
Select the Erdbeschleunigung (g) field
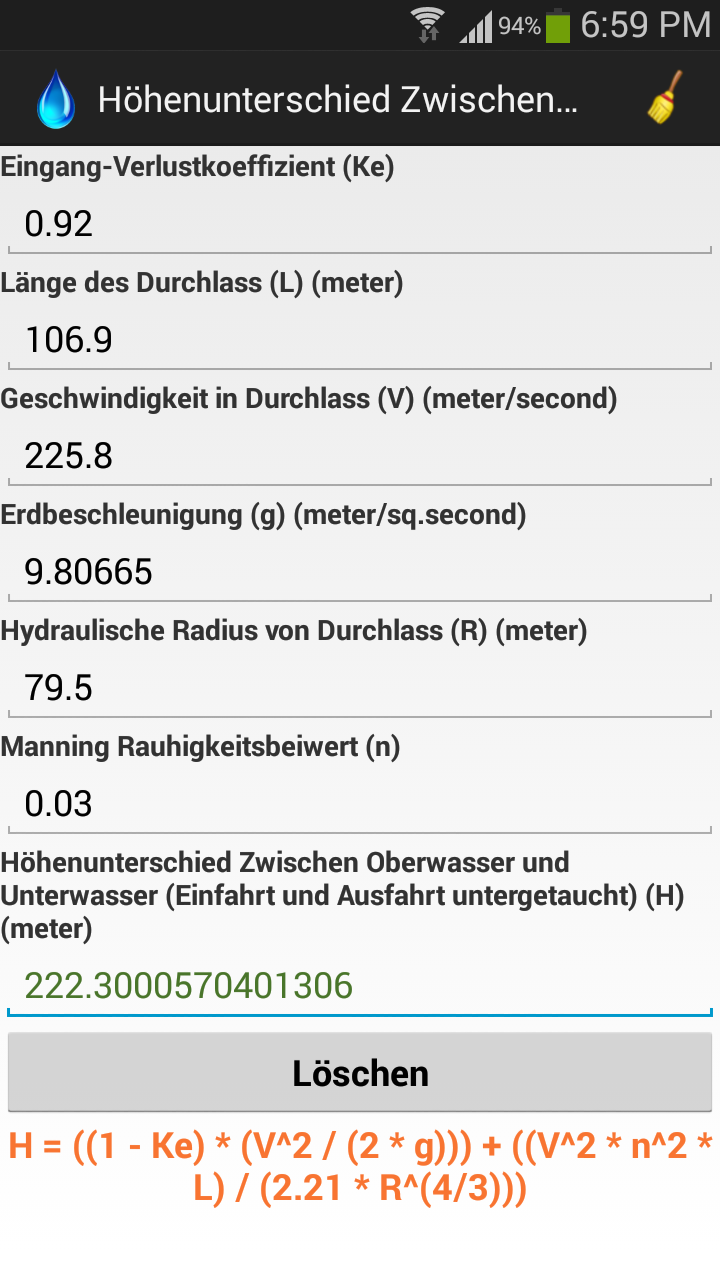point(360,572)
